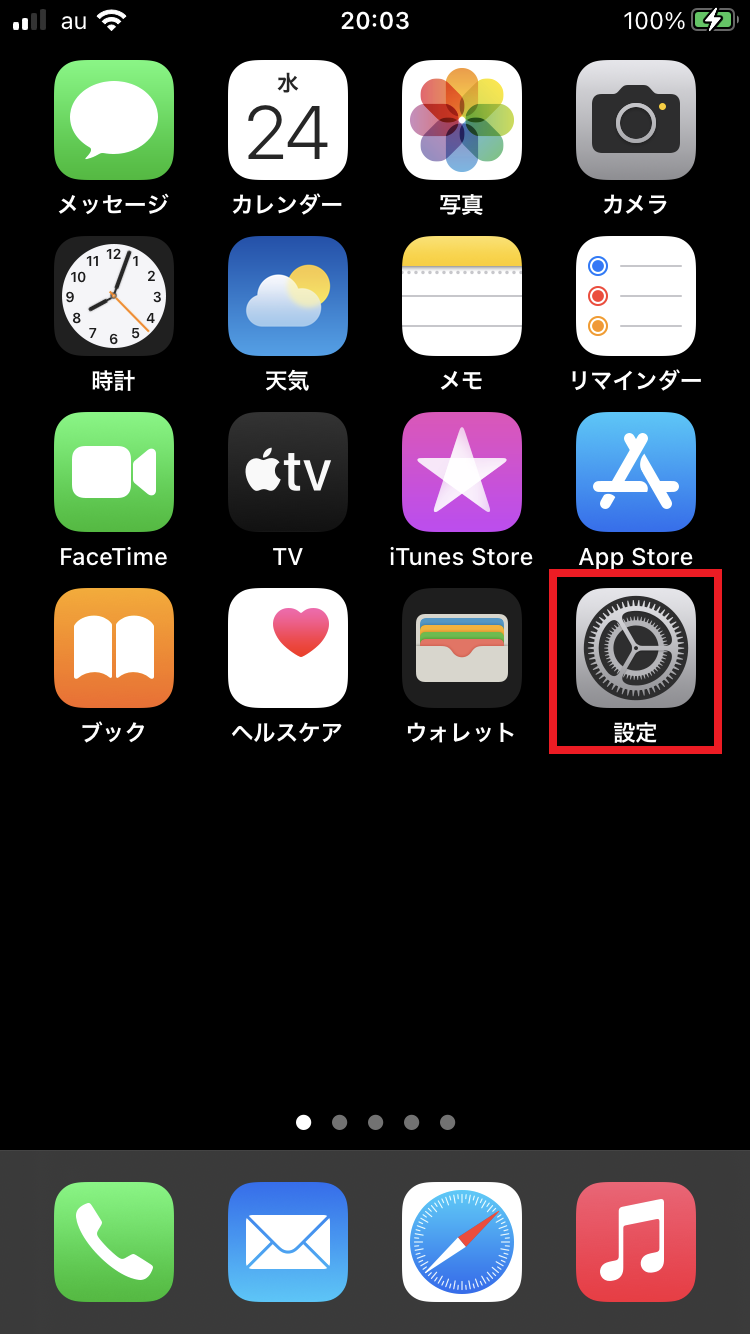The image size is (750, 1334).
Task: Open the ブック app
Action: point(114,648)
